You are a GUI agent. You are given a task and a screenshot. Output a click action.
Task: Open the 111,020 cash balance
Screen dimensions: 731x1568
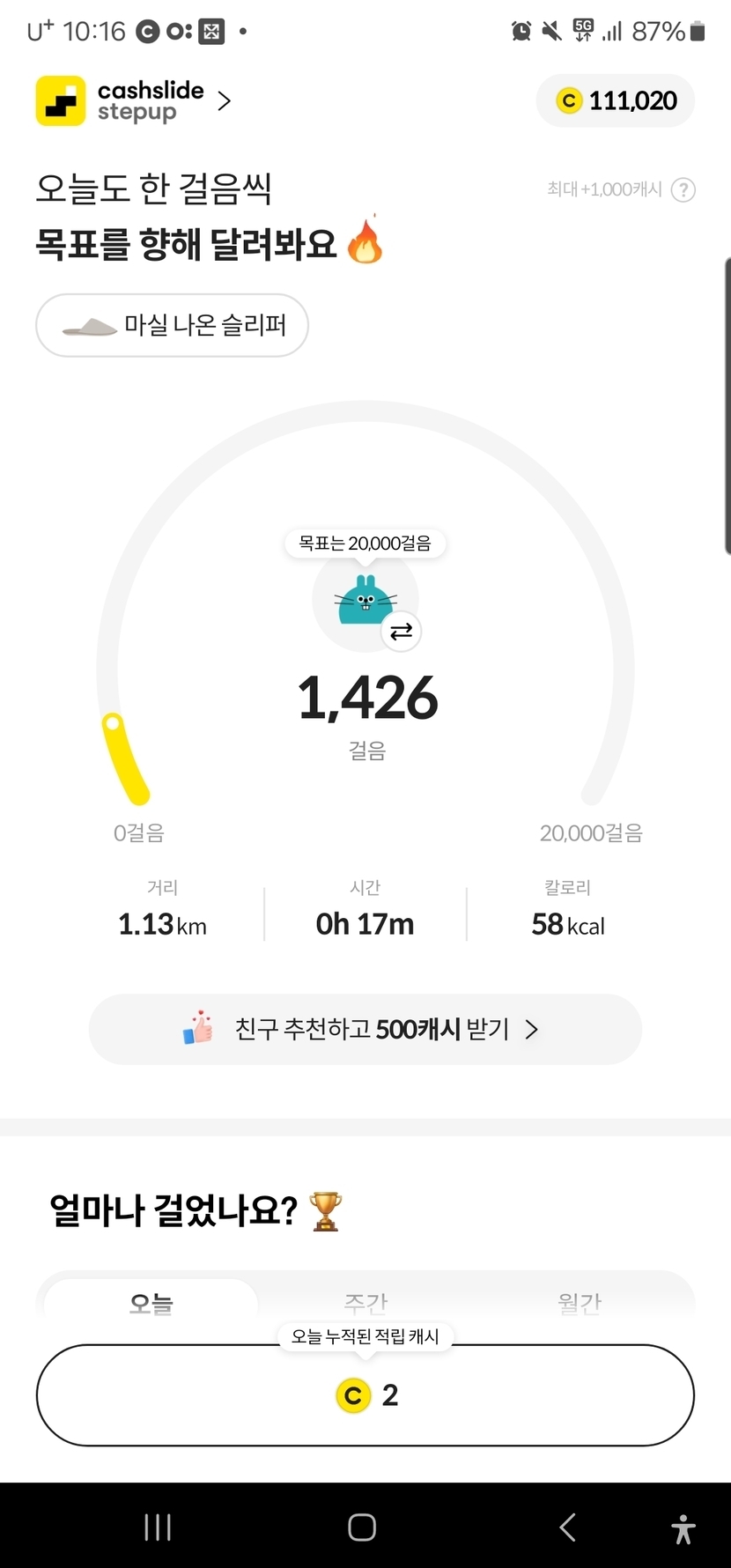(616, 101)
